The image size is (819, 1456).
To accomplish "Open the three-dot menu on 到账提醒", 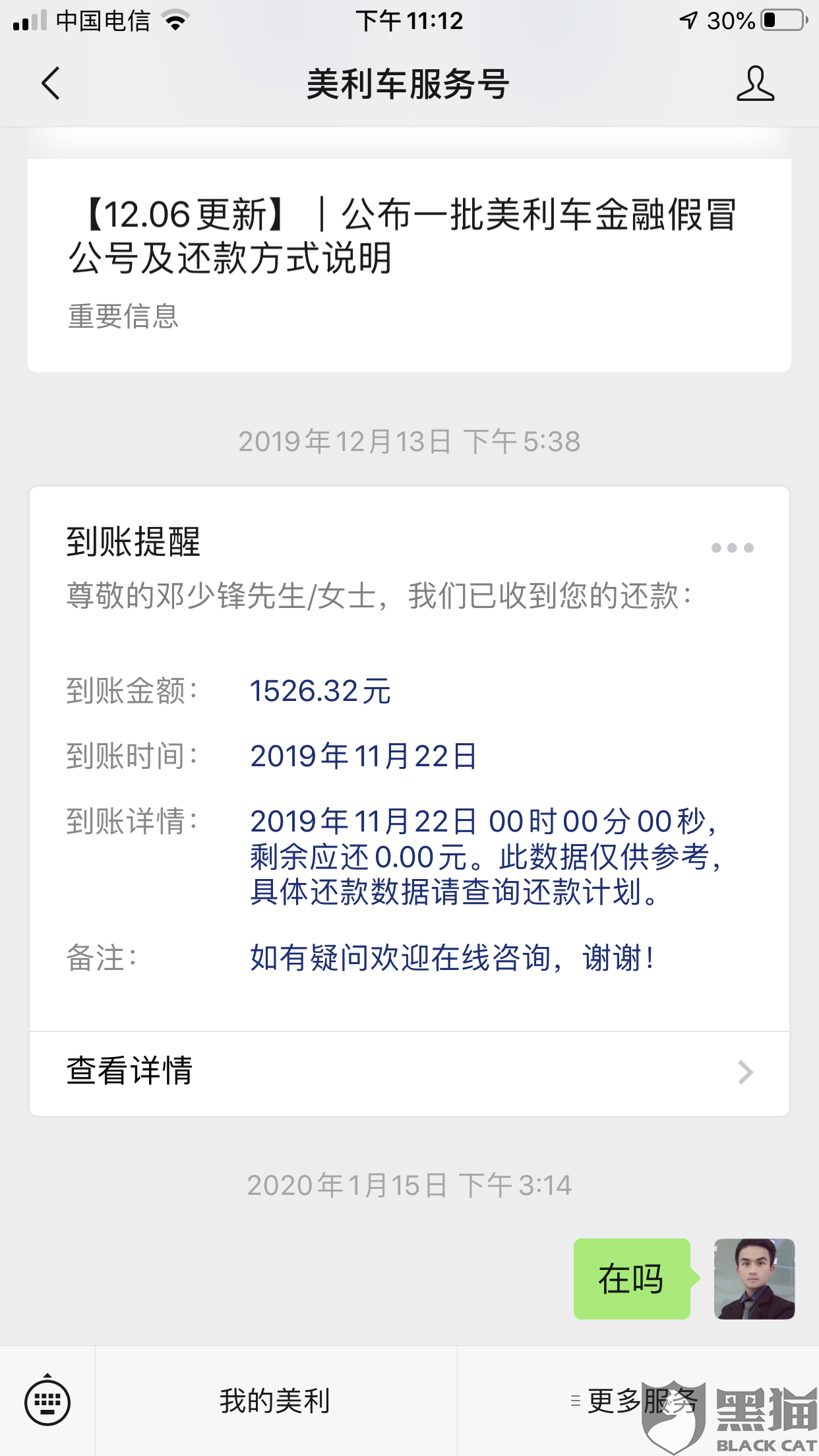I will 732,547.
